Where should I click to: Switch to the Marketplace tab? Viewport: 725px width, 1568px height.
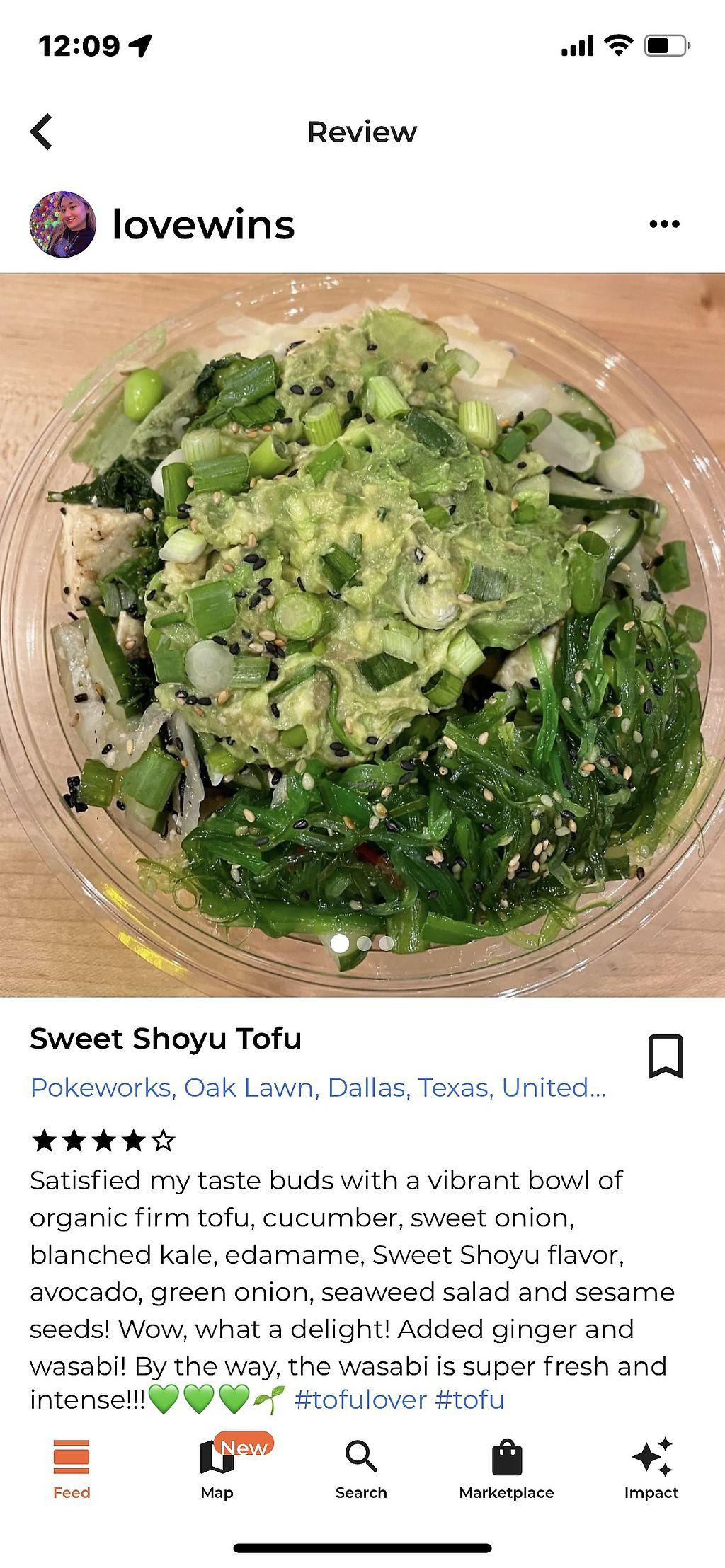[x=506, y=1468]
